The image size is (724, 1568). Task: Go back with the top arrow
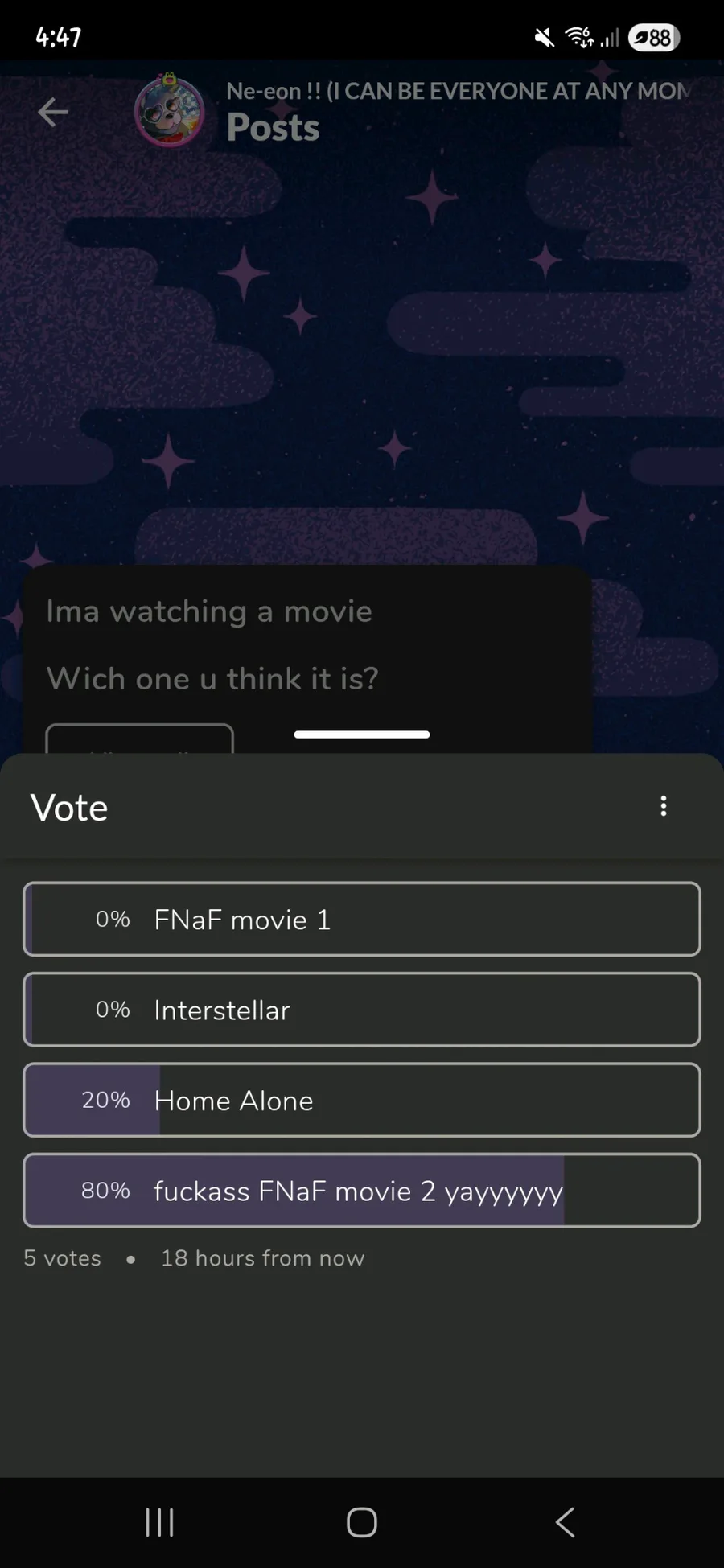click(x=53, y=112)
